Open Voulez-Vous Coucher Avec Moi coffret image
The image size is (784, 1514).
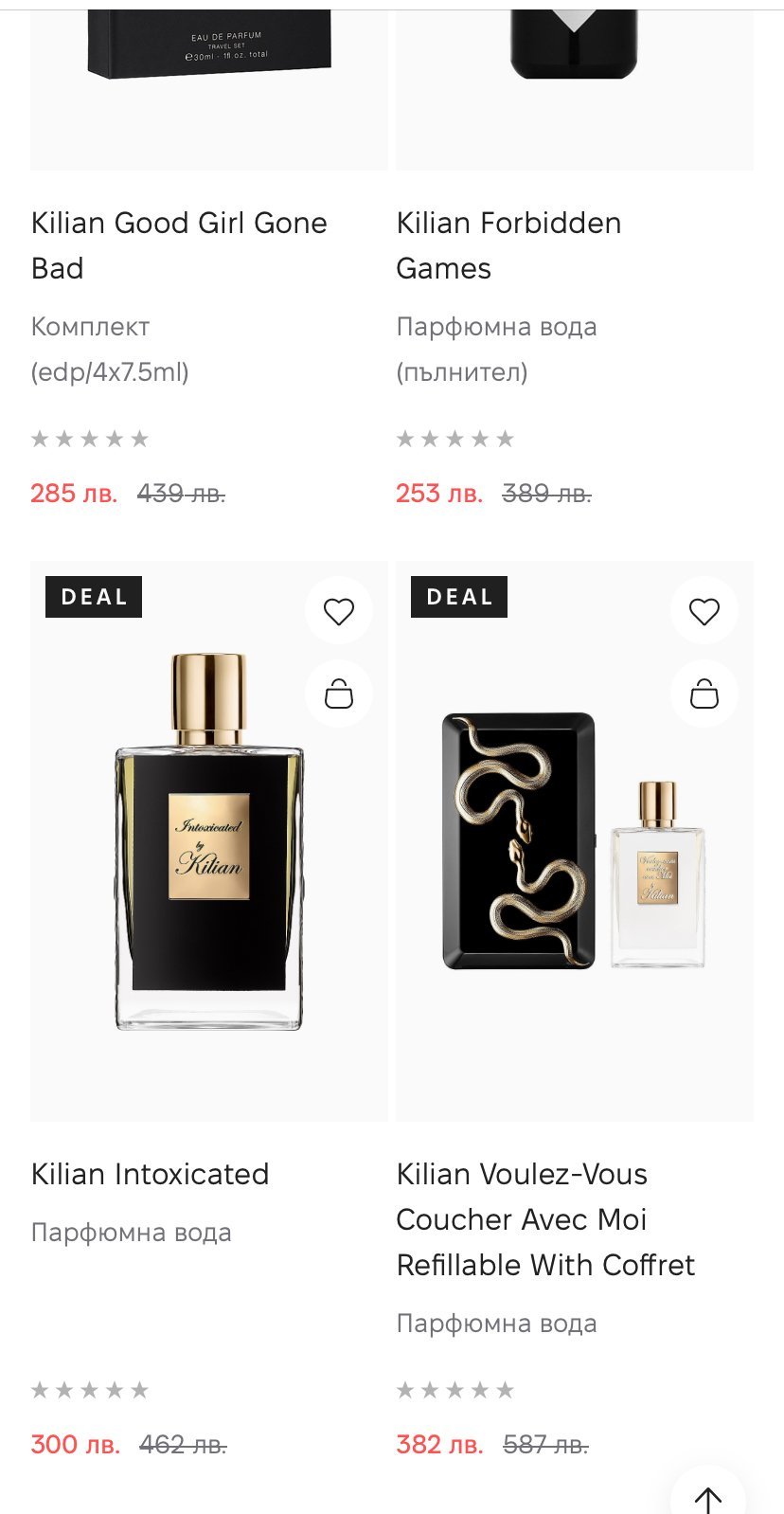point(574,840)
